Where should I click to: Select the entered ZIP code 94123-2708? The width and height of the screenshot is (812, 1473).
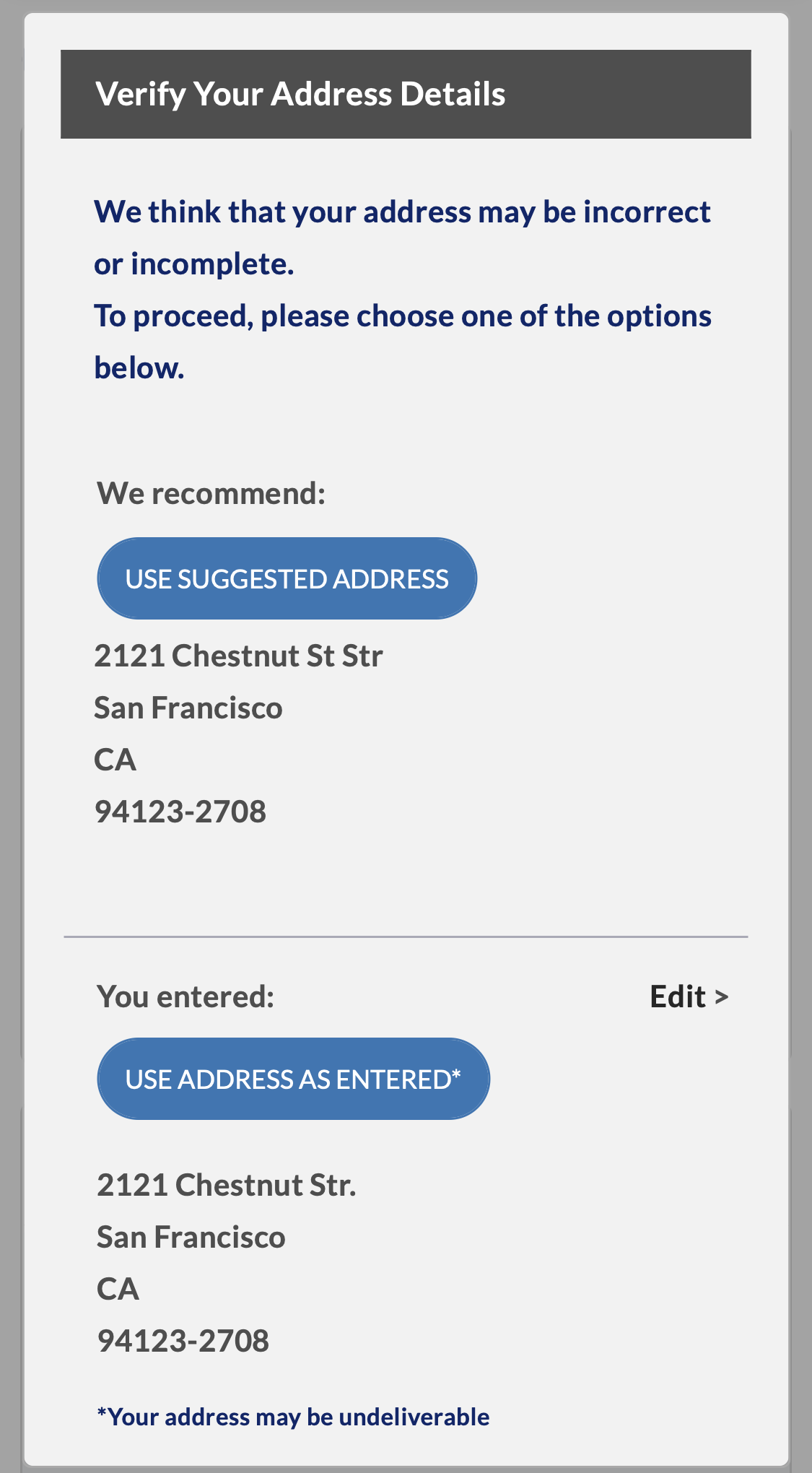click(183, 1339)
